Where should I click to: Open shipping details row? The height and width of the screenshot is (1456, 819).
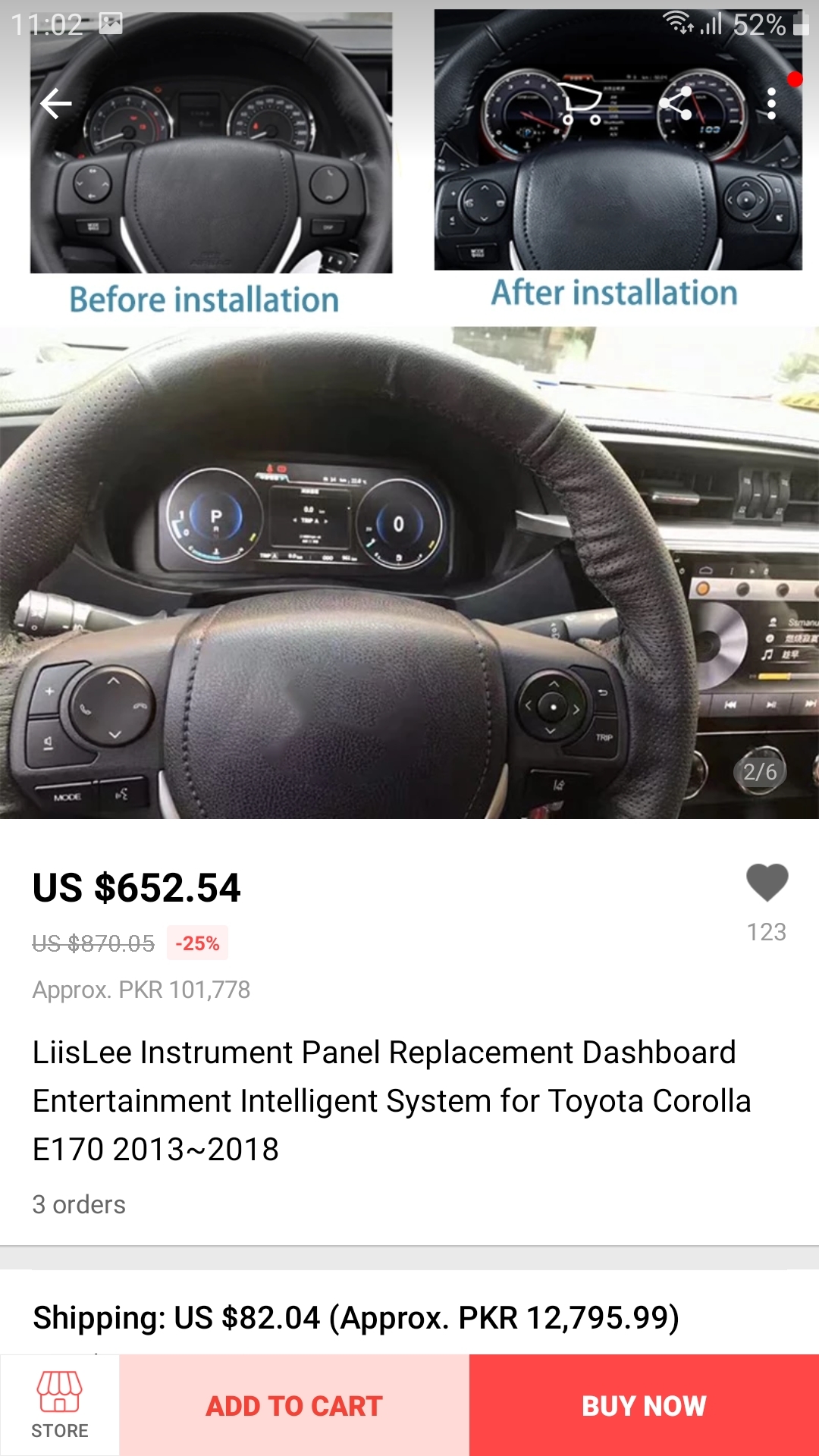click(409, 1317)
